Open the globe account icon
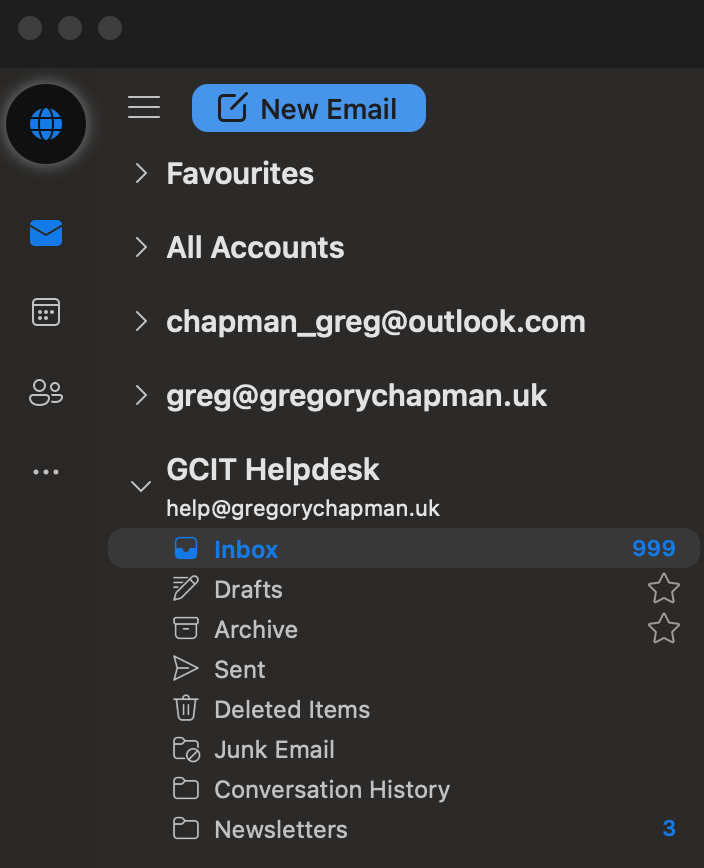704x868 pixels. [46, 124]
